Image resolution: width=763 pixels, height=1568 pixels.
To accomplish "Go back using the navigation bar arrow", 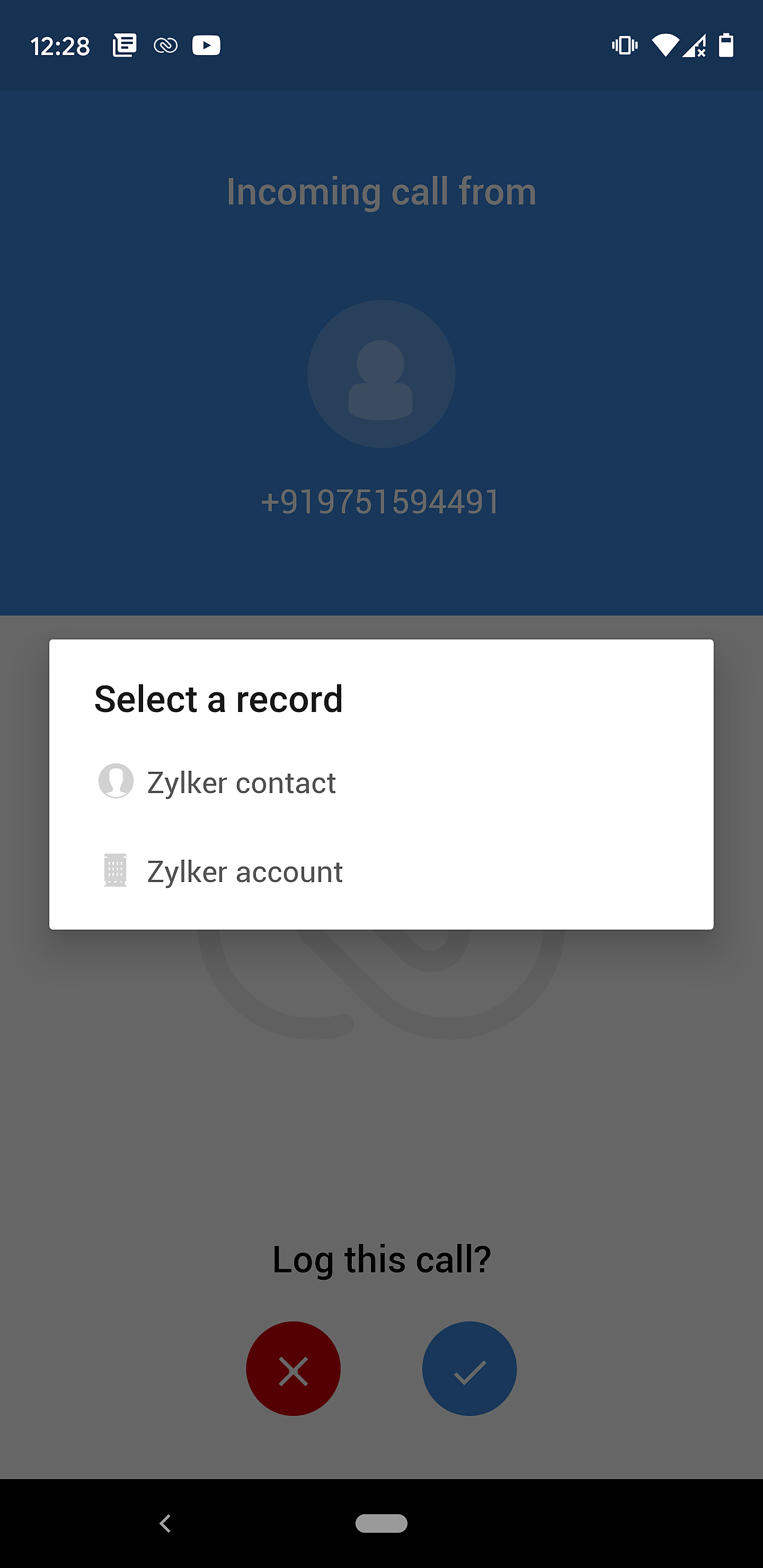I will click(x=165, y=1523).
